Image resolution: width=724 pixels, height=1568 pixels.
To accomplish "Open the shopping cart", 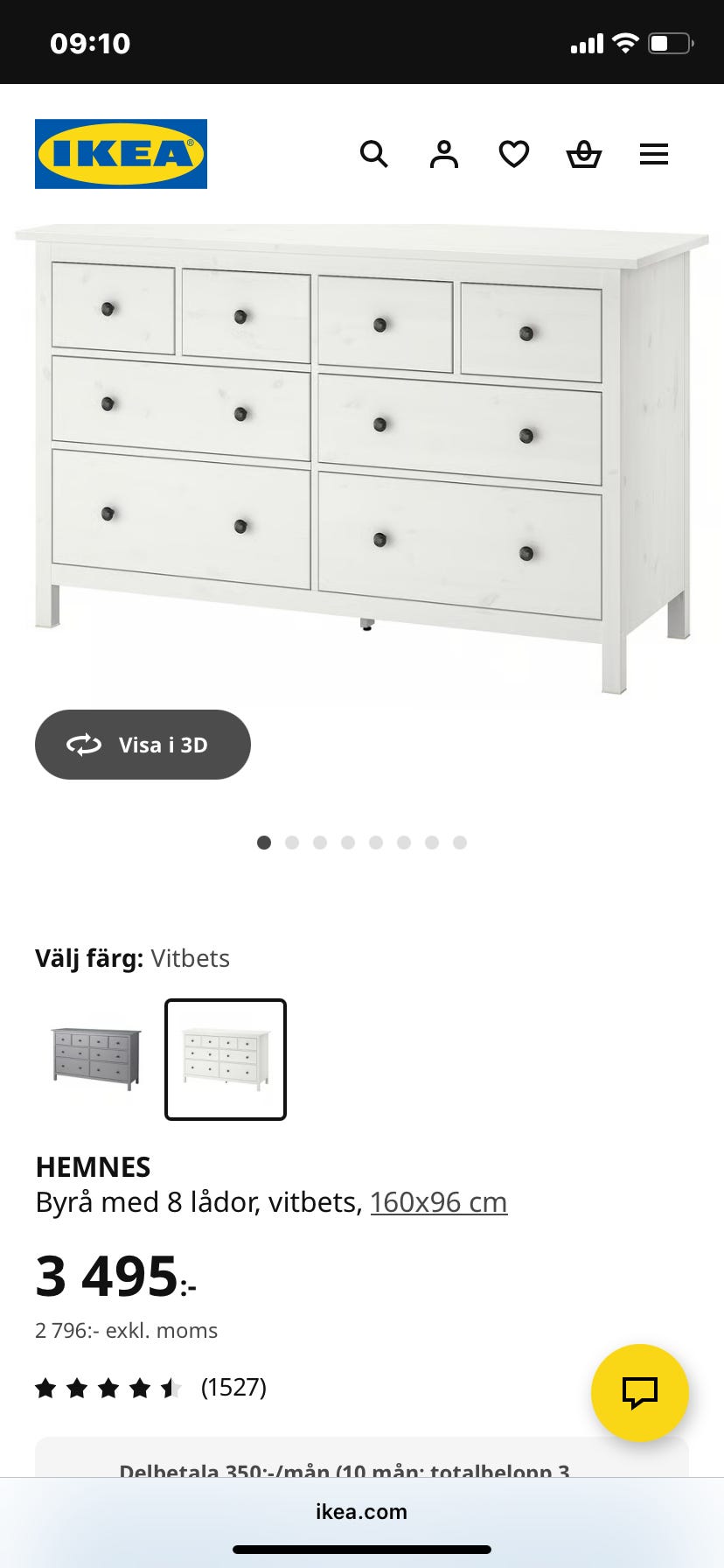I will (584, 154).
